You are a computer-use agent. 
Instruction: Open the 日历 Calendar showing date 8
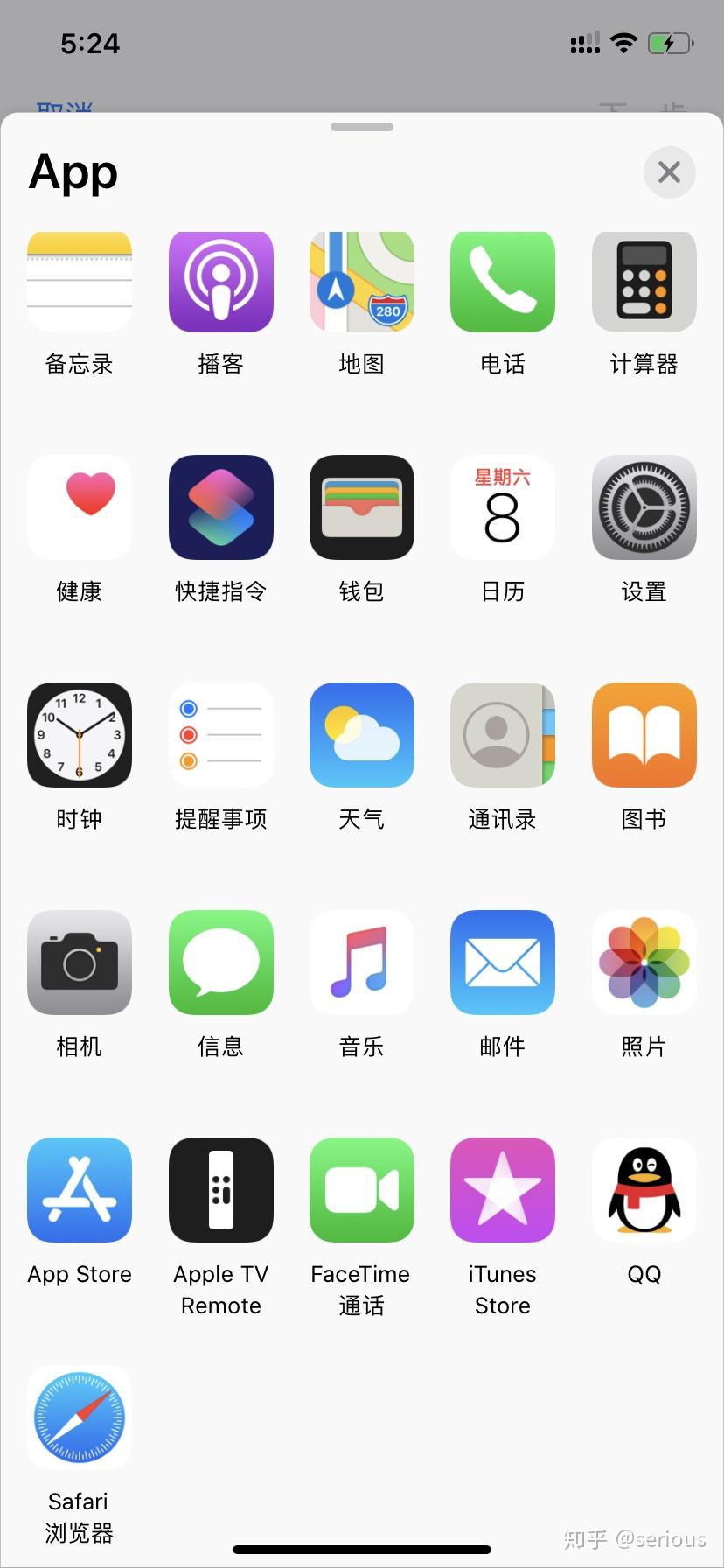pos(503,507)
